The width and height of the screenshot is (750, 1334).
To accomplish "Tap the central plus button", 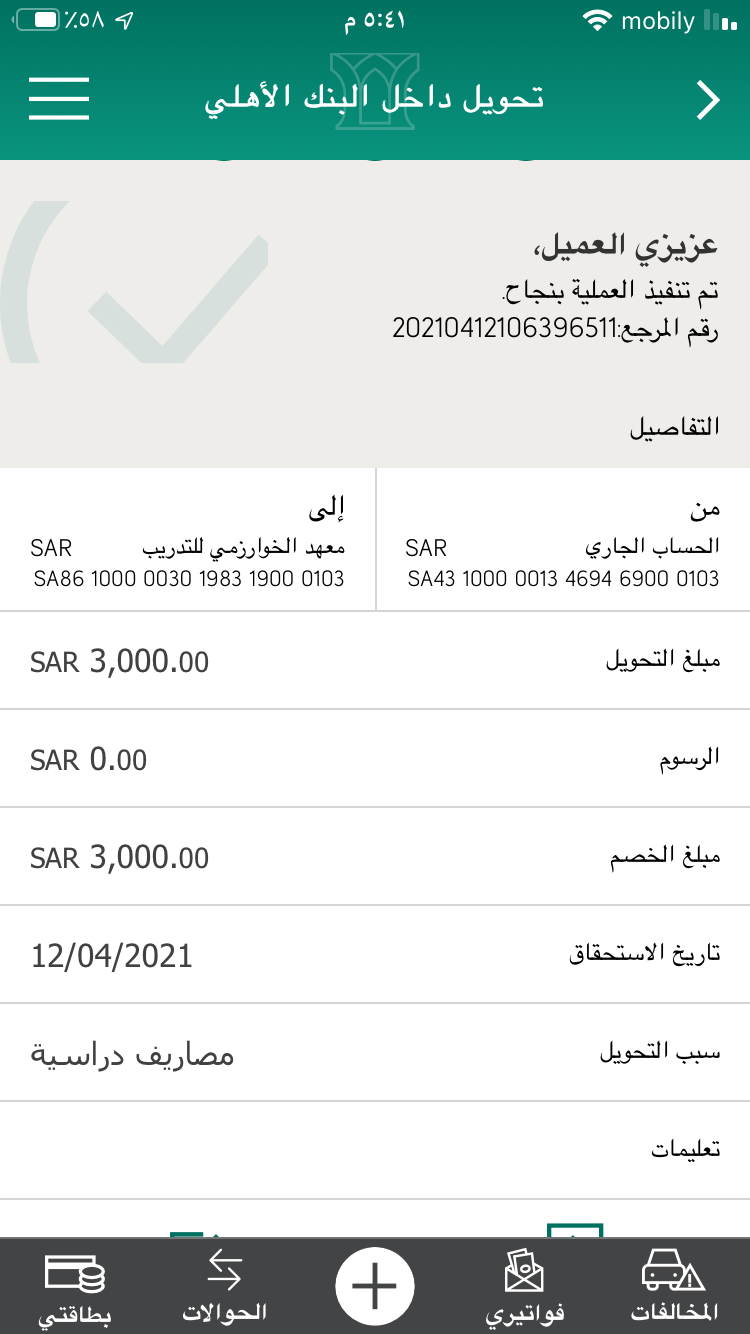I will [x=375, y=1286].
